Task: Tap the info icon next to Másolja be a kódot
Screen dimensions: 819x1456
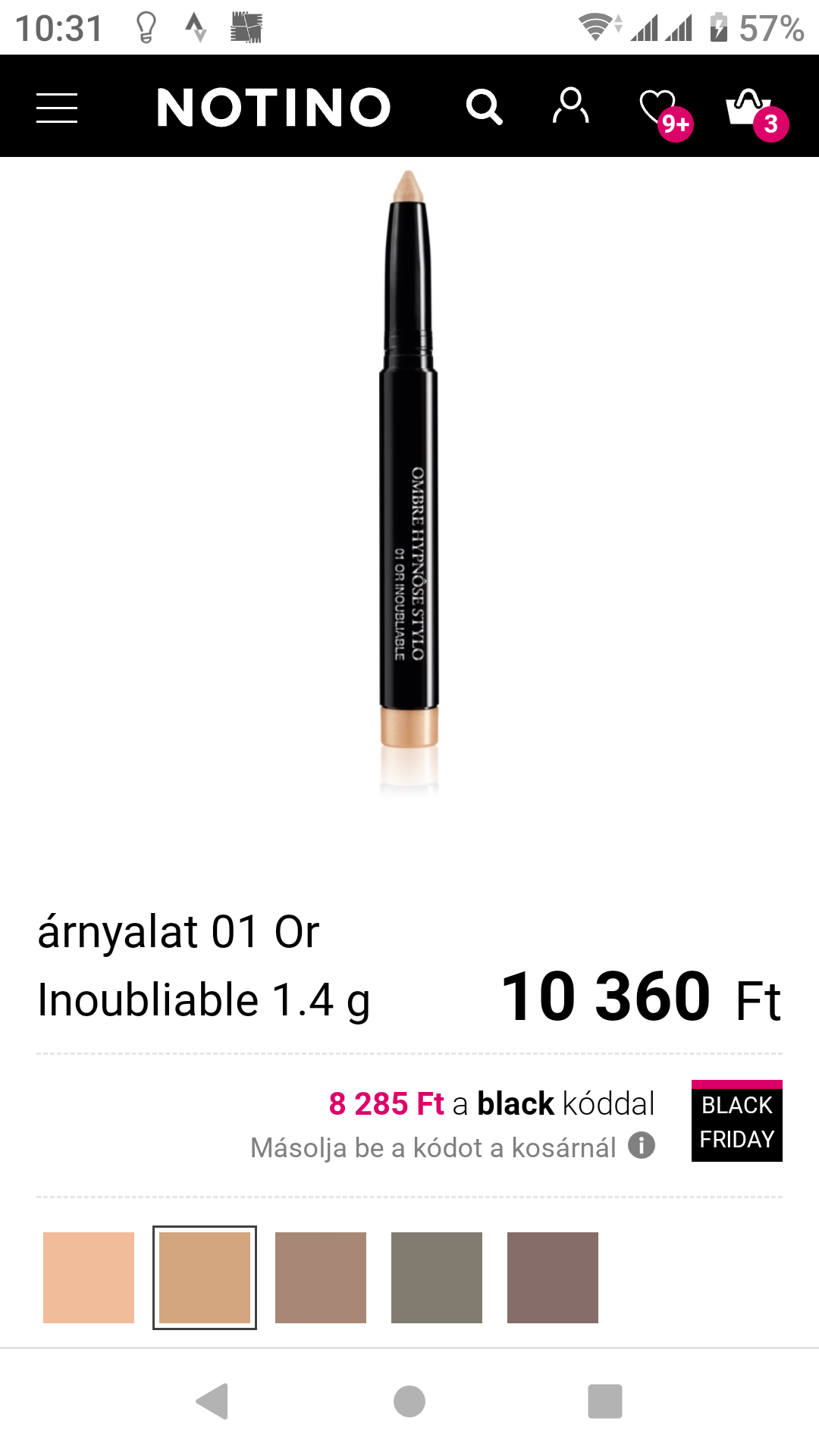Action: pos(642,1145)
